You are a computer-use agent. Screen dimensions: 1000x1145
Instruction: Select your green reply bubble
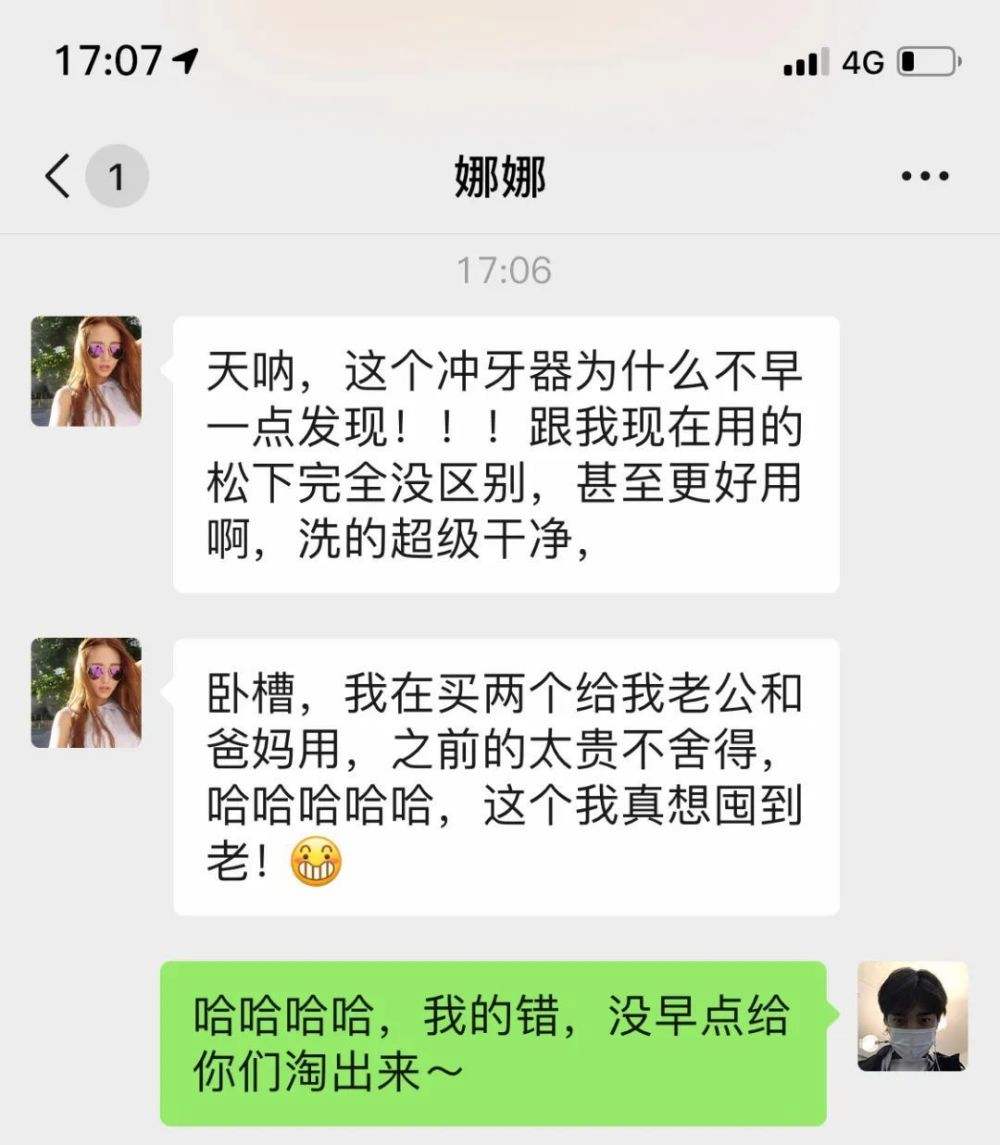pos(497,1040)
